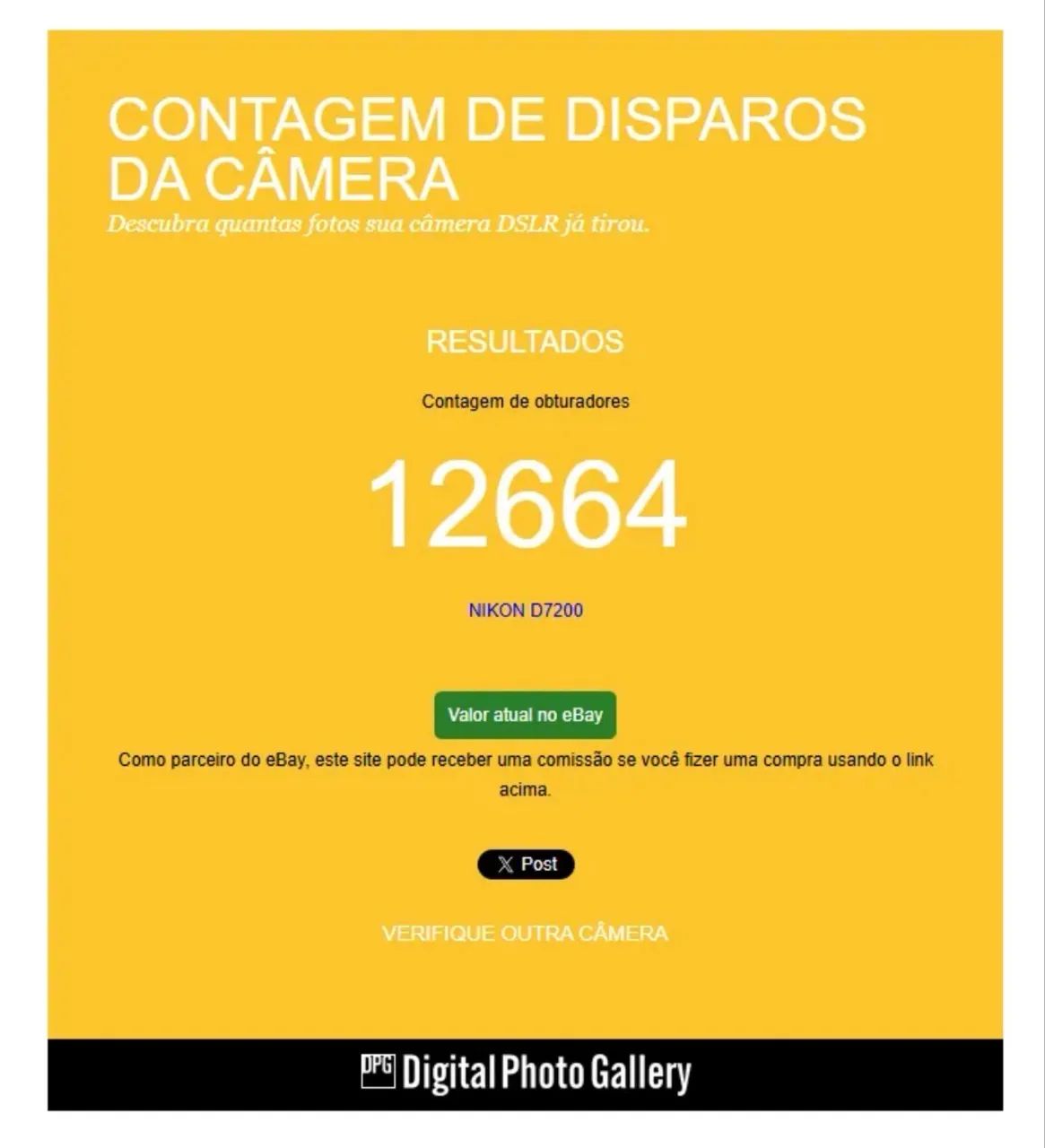The height and width of the screenshot is (1148, 1045).
Task: Share the result via the Post control
Action: pyautogui.click(x=527, y=864)
